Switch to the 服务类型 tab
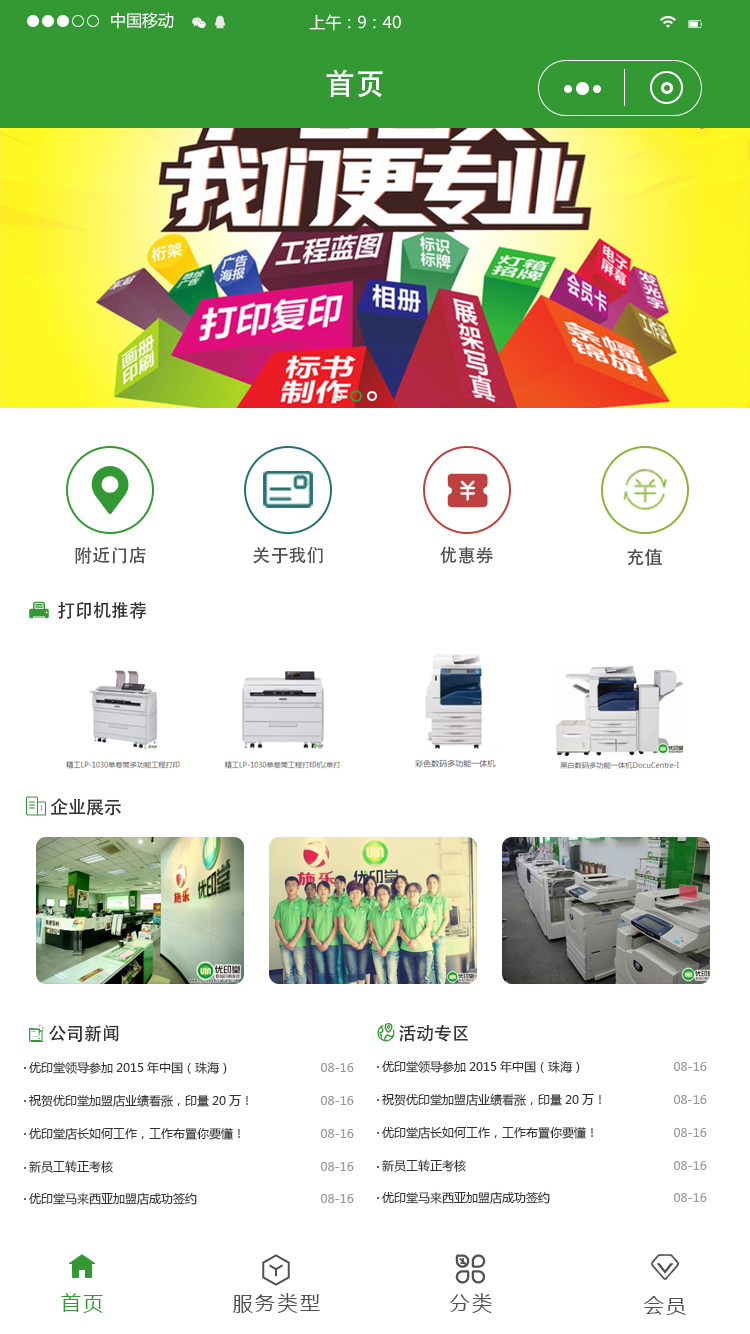This screenshot has height=1334, width=750. [276, 1284]
